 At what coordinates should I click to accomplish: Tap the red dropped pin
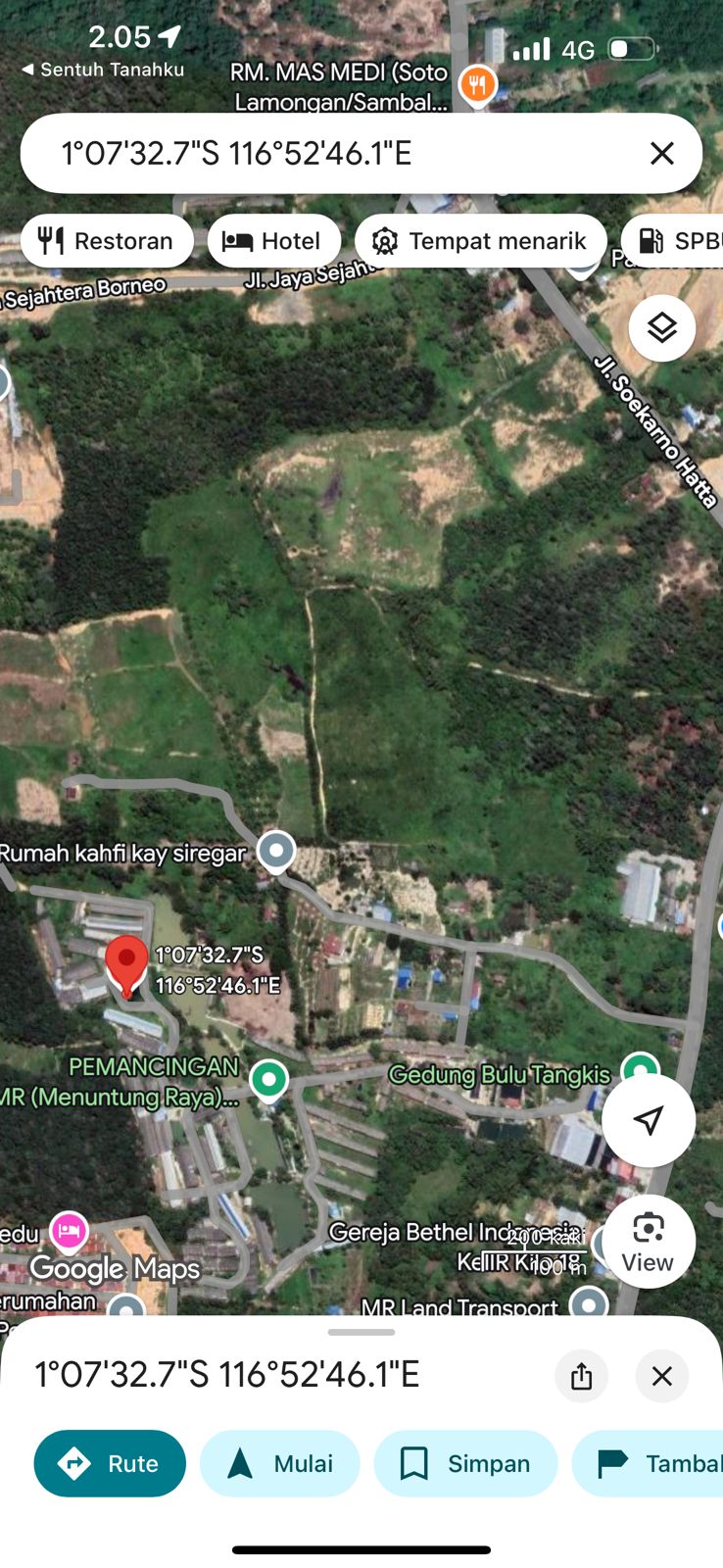pos(126,963)
